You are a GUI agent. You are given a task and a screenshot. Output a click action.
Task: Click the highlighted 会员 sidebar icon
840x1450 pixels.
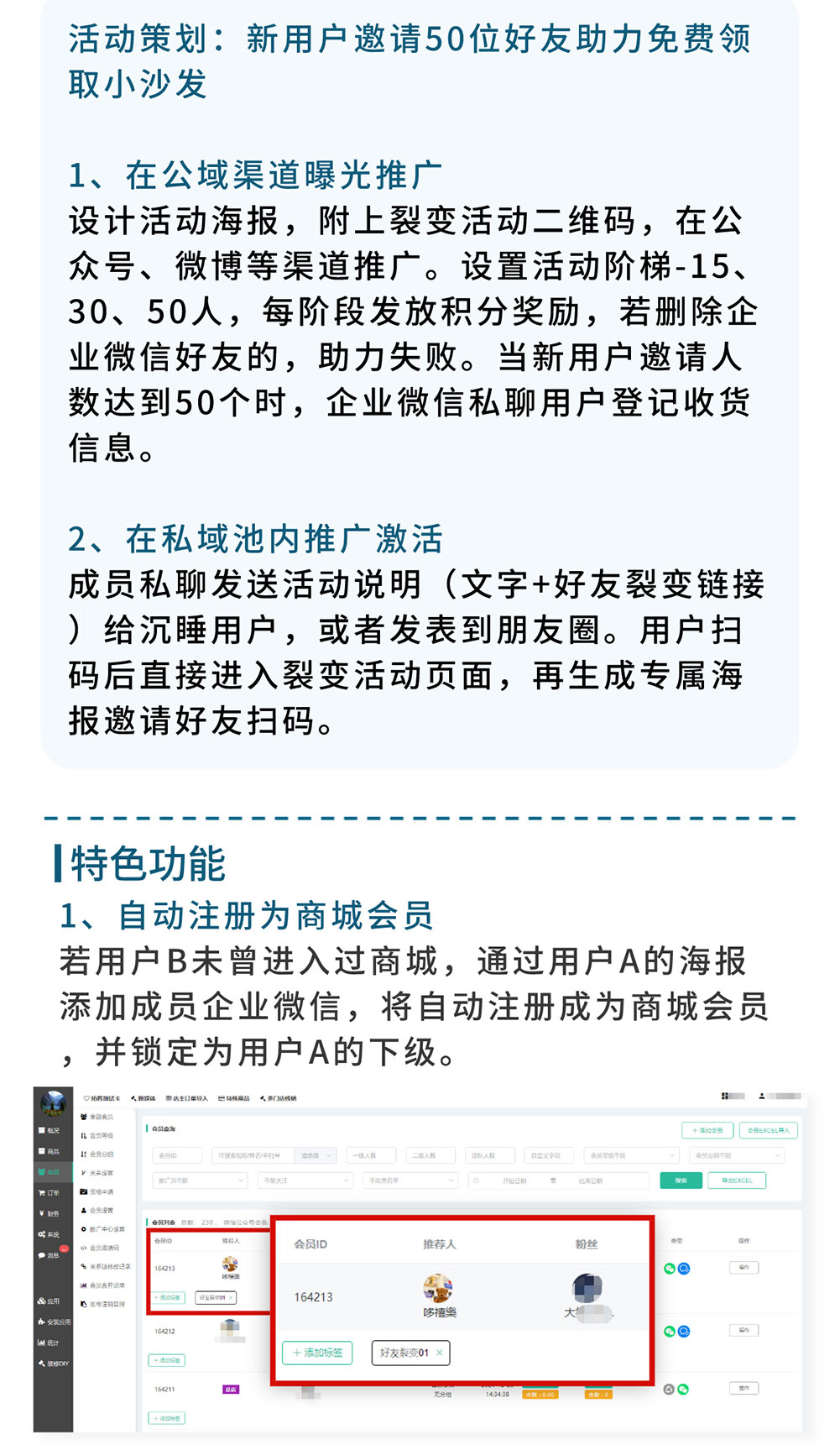click(x=51, y=1170)
